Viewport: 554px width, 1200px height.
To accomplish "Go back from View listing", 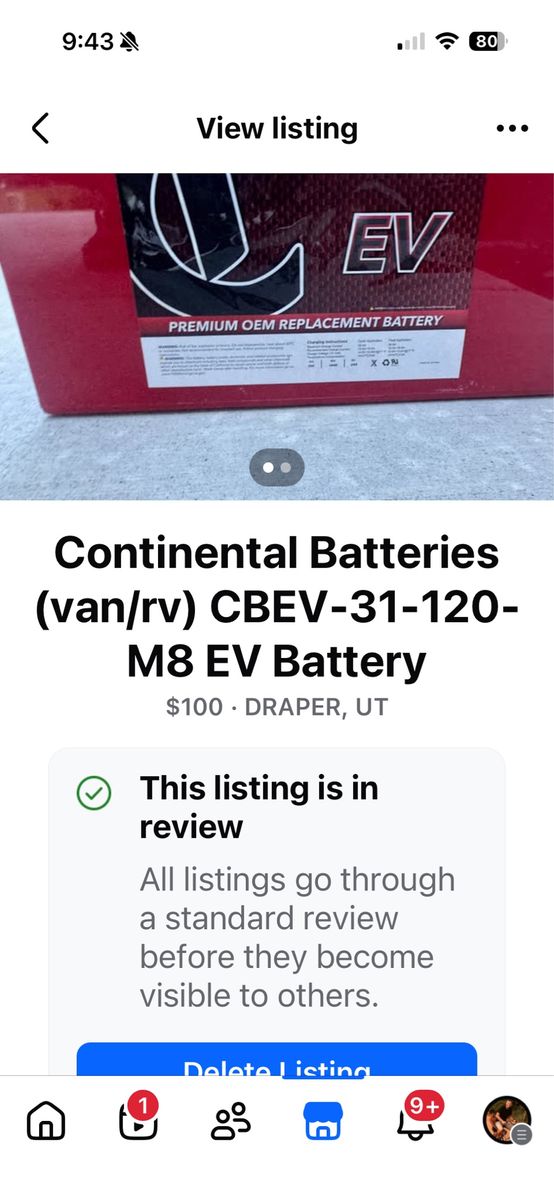I will coord(40,128).
